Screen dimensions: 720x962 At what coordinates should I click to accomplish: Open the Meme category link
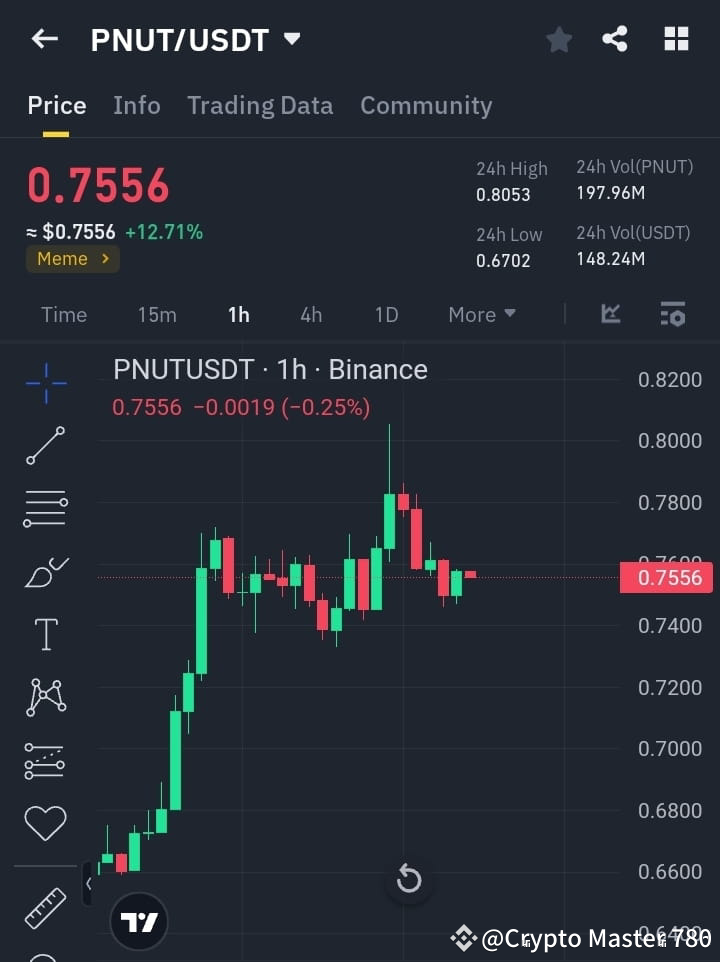point(72,258)
